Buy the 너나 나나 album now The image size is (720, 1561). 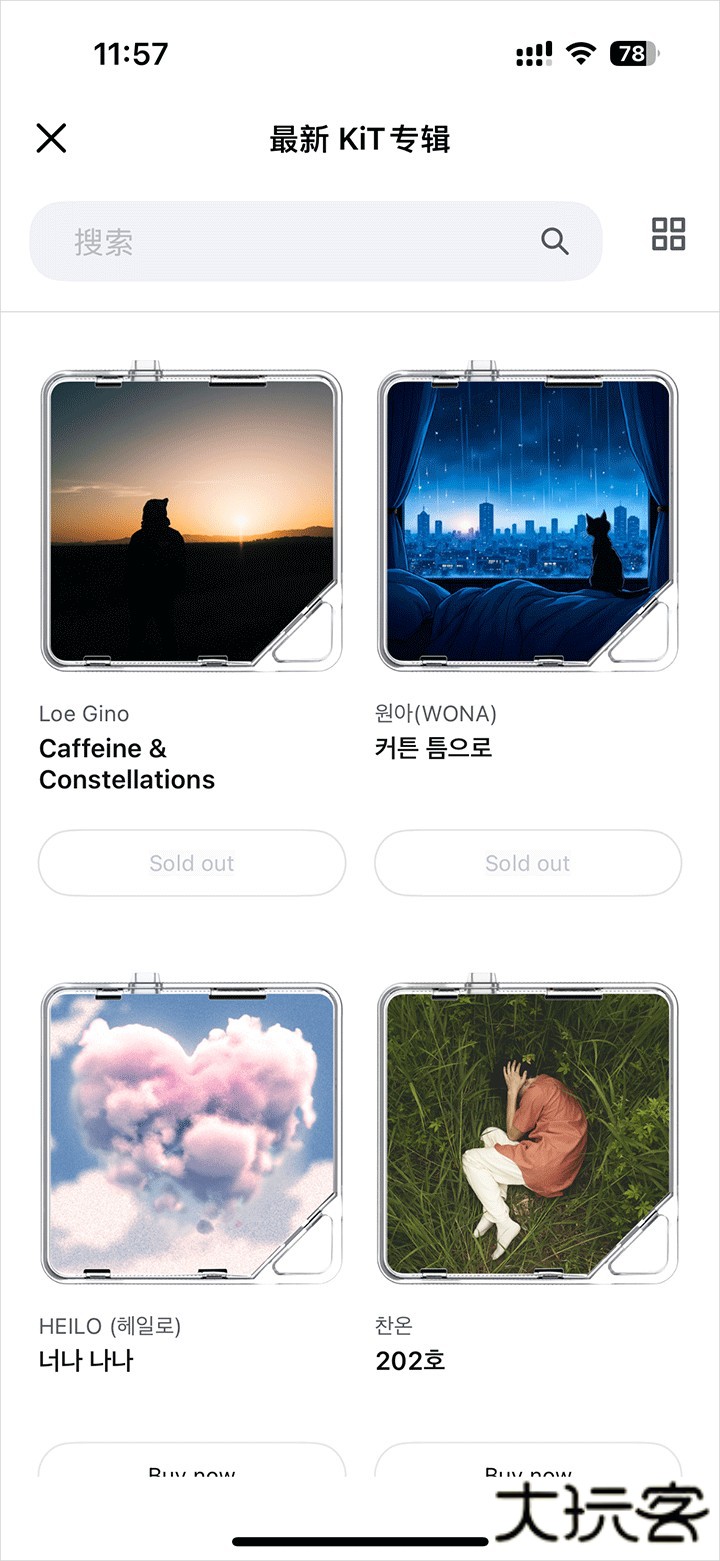click(191, 1464)
